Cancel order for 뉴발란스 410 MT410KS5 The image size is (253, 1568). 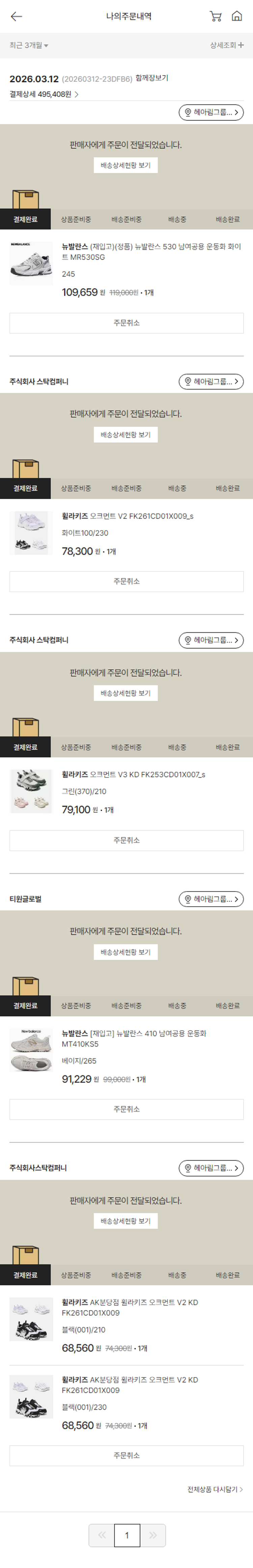click(126, 1109)
